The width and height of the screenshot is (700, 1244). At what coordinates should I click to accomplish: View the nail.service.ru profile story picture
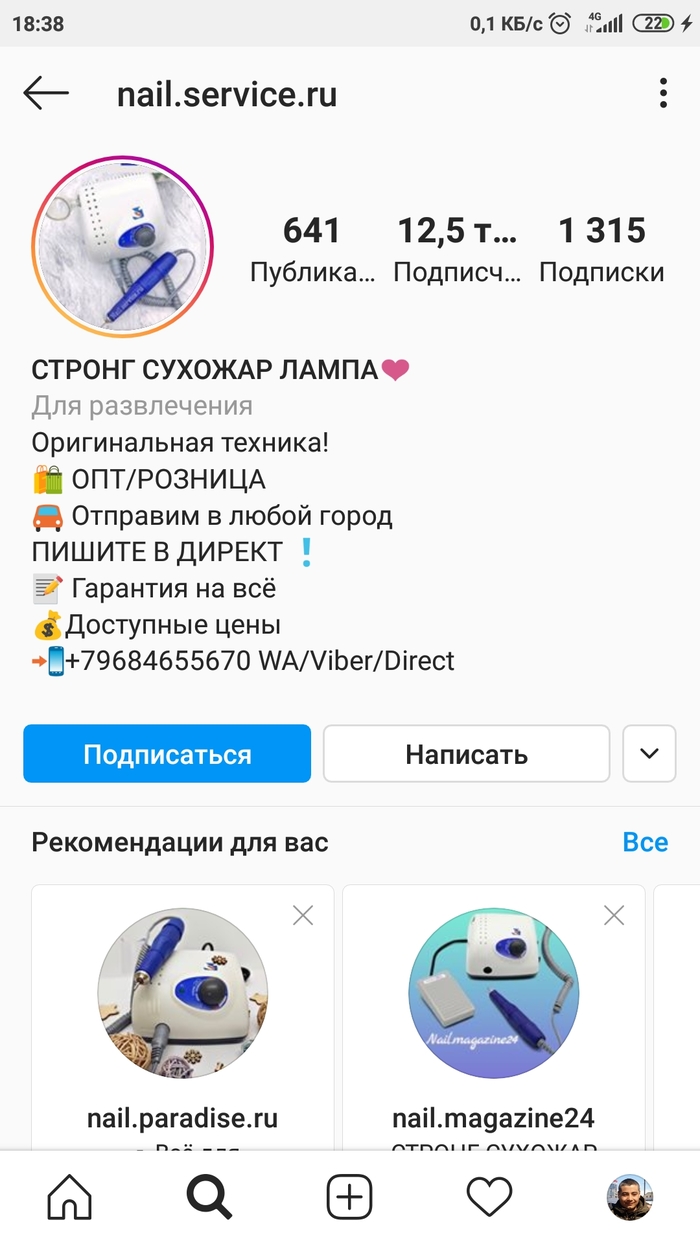(x=123, y=247)
